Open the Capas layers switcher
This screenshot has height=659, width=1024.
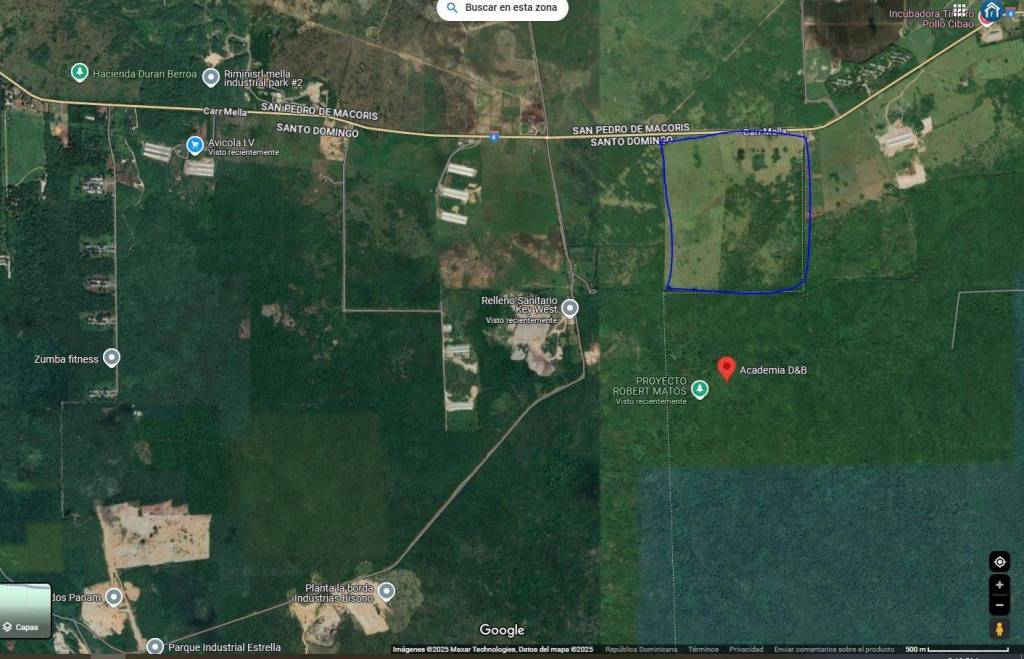(x=25, y=610)
